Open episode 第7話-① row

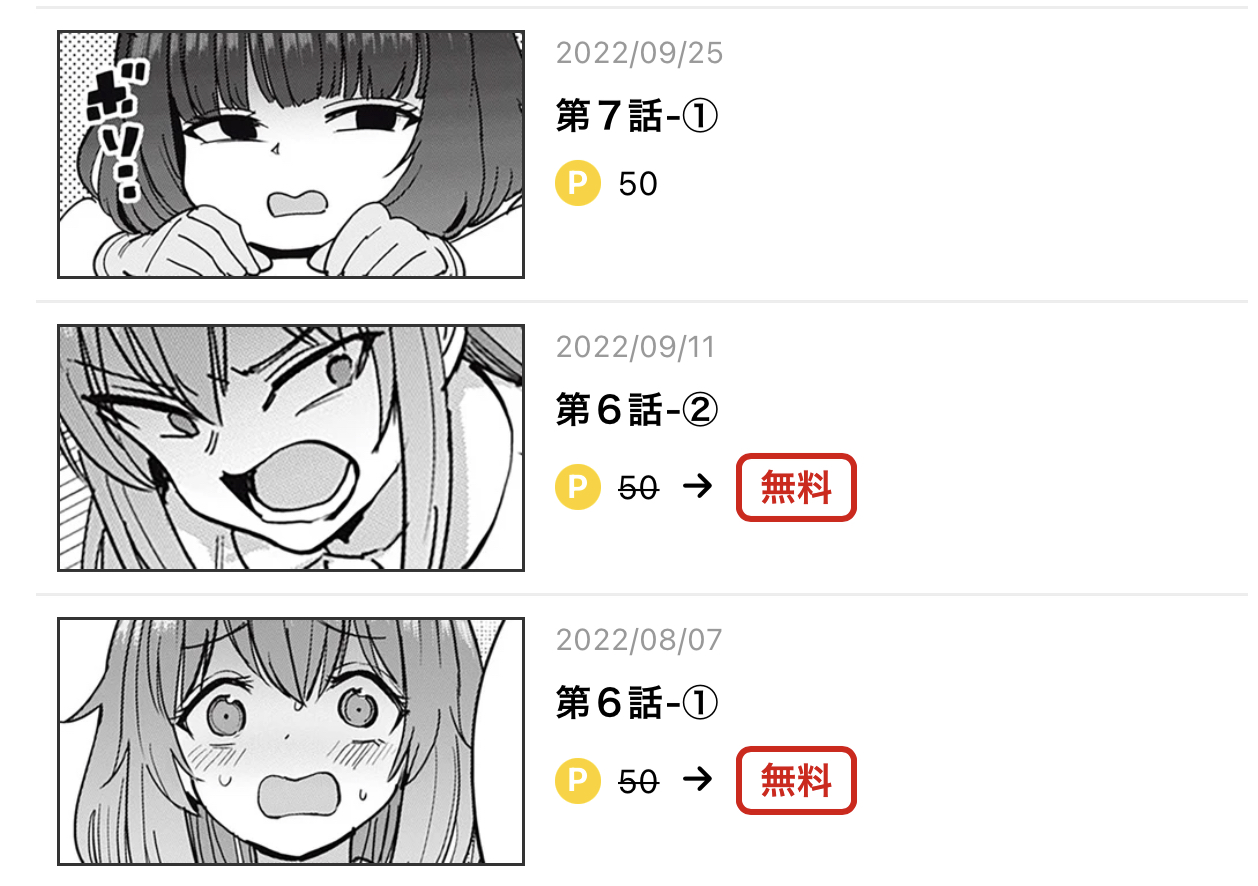tap(637, 118)
